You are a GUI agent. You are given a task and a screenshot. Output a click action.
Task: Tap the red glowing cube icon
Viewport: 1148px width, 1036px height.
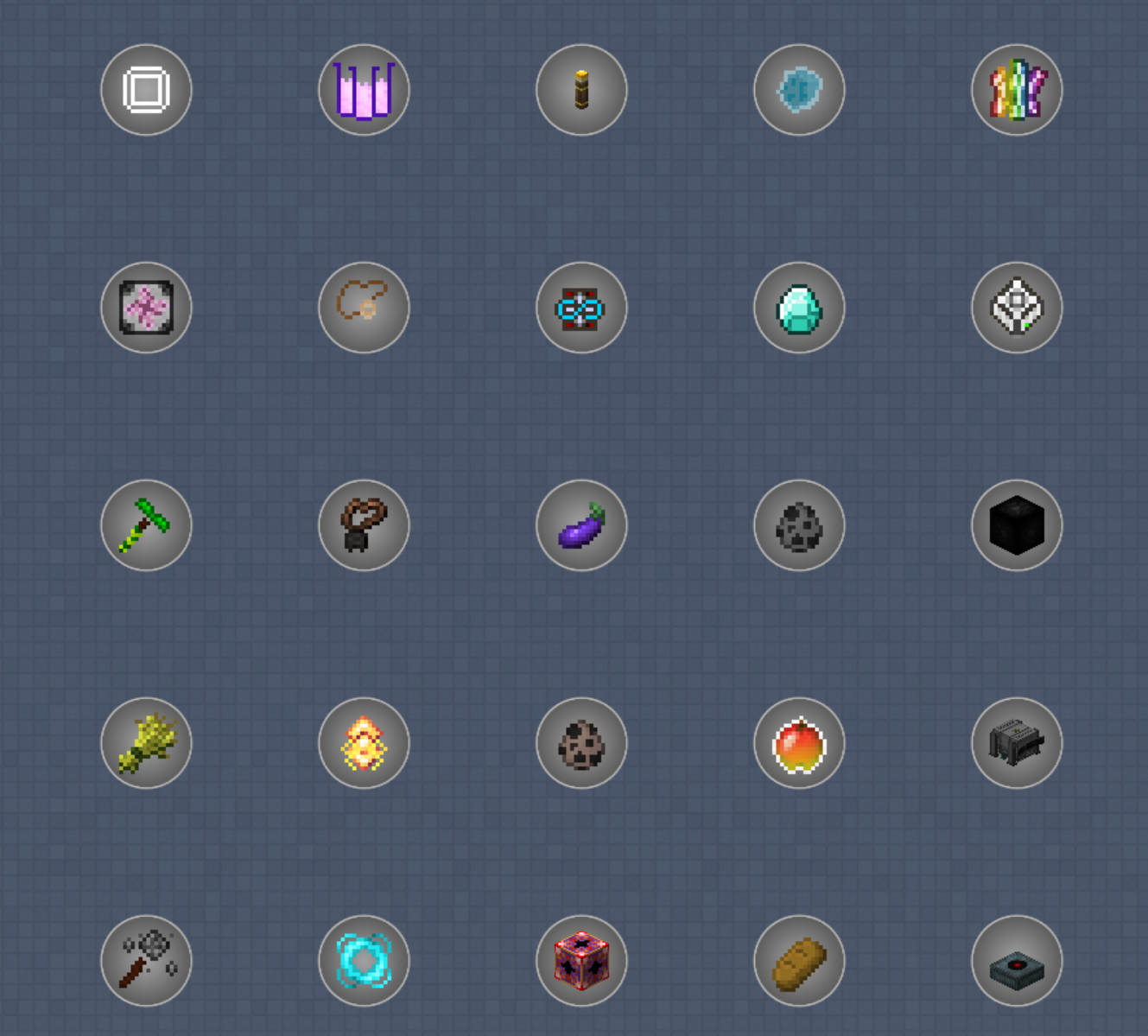tap(581, 961)
